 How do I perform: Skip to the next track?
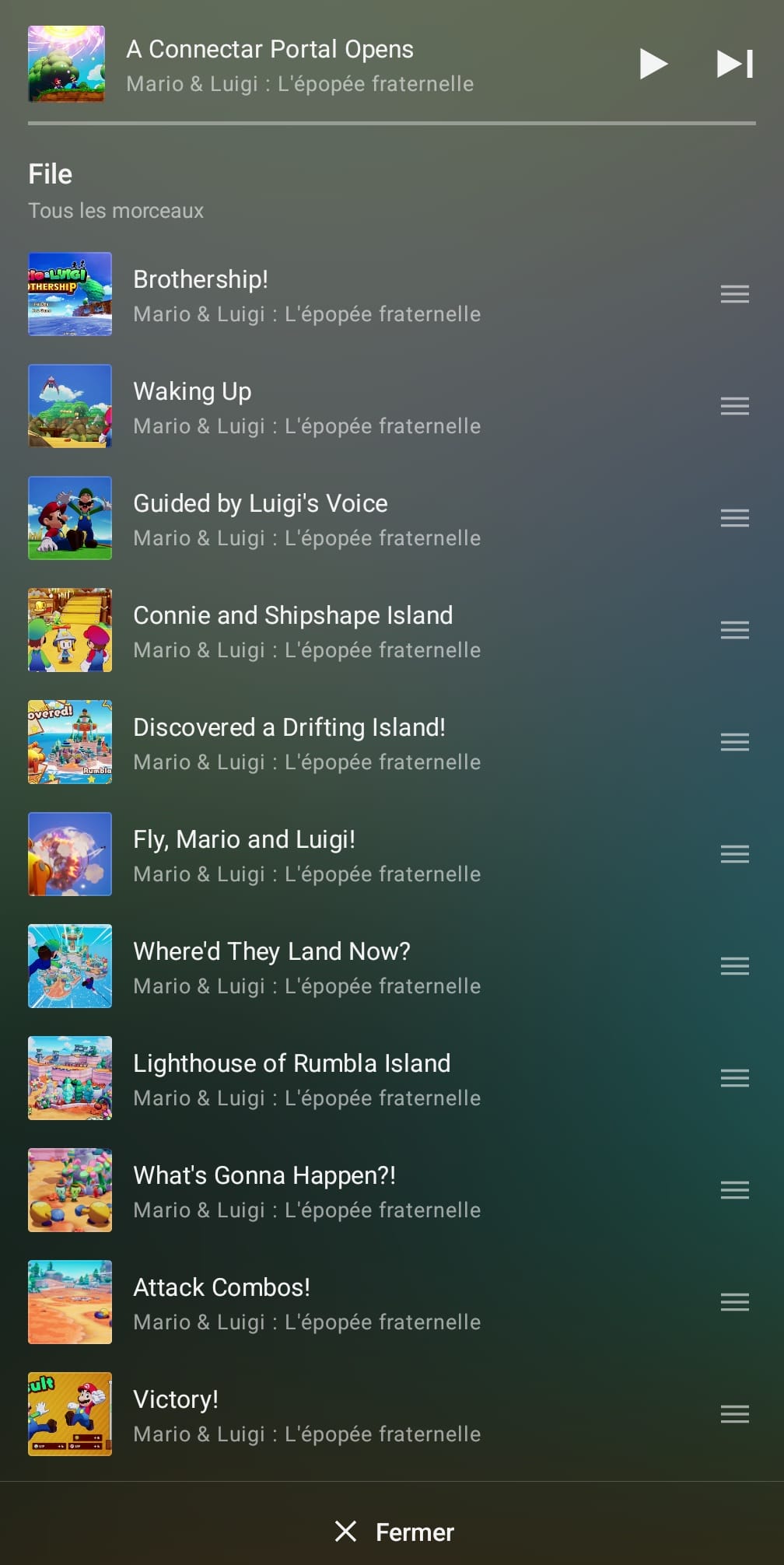coord(734,64)
